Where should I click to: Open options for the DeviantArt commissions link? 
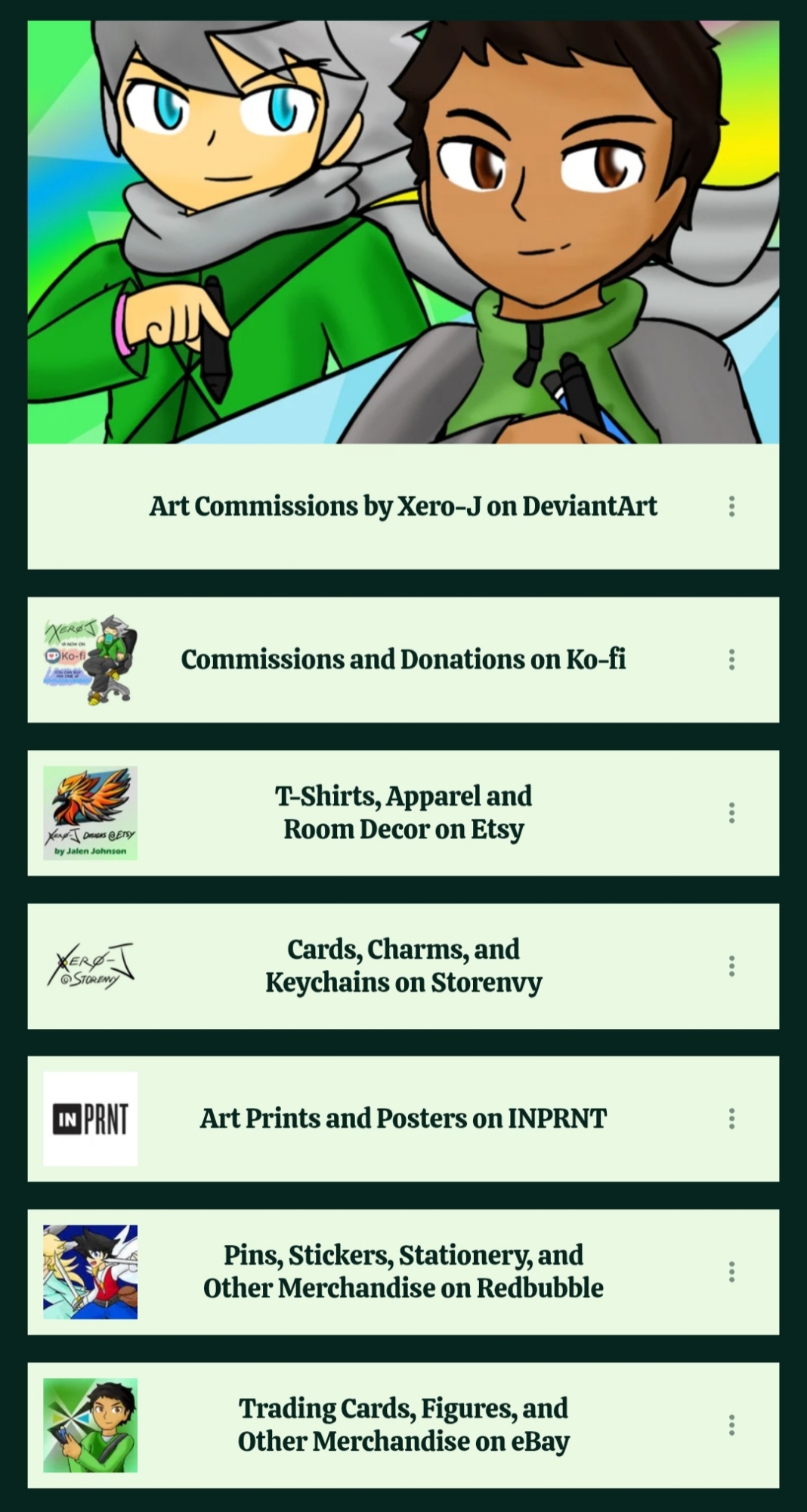click(x=731, y=507)
